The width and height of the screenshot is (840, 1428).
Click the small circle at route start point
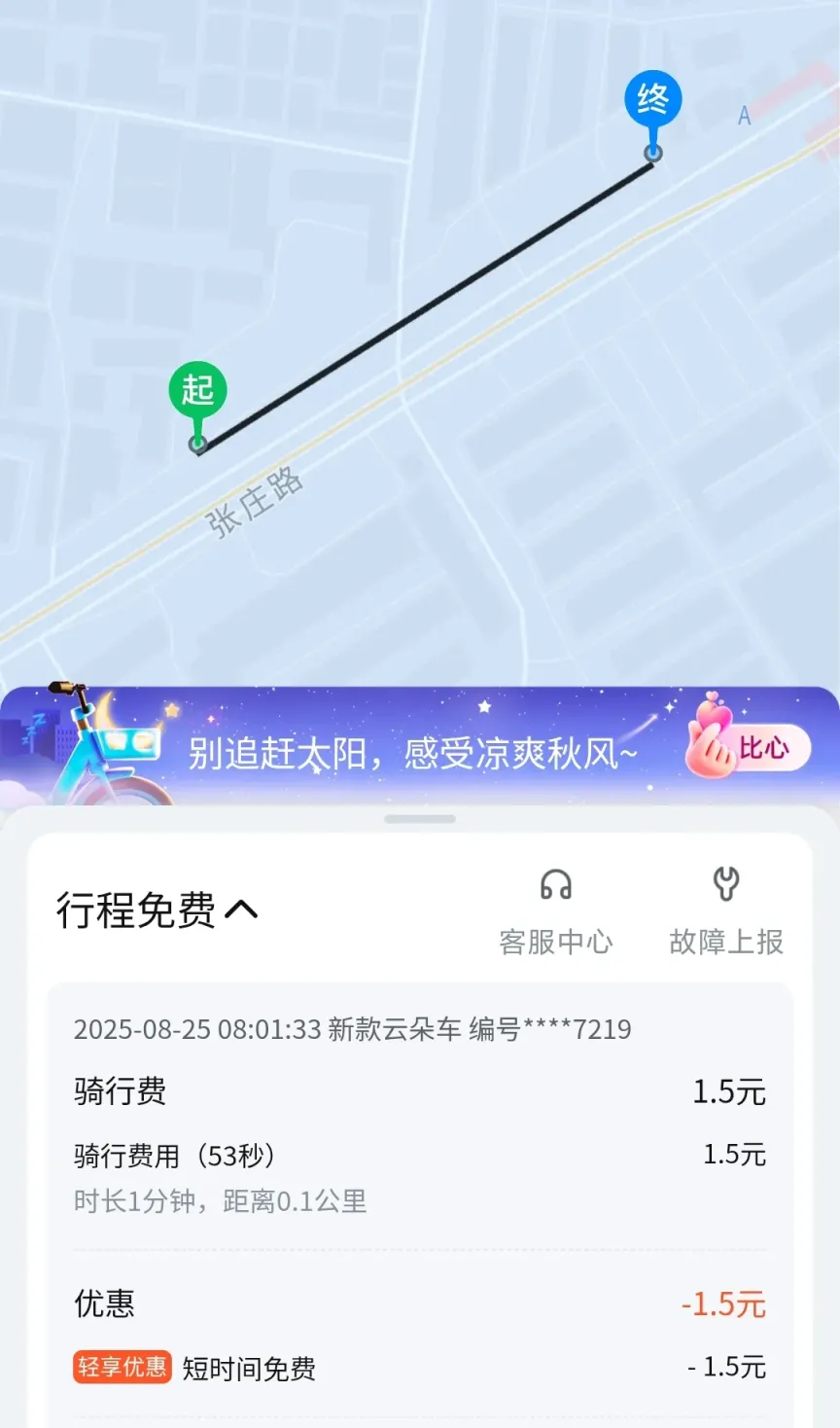click(196, 444)
